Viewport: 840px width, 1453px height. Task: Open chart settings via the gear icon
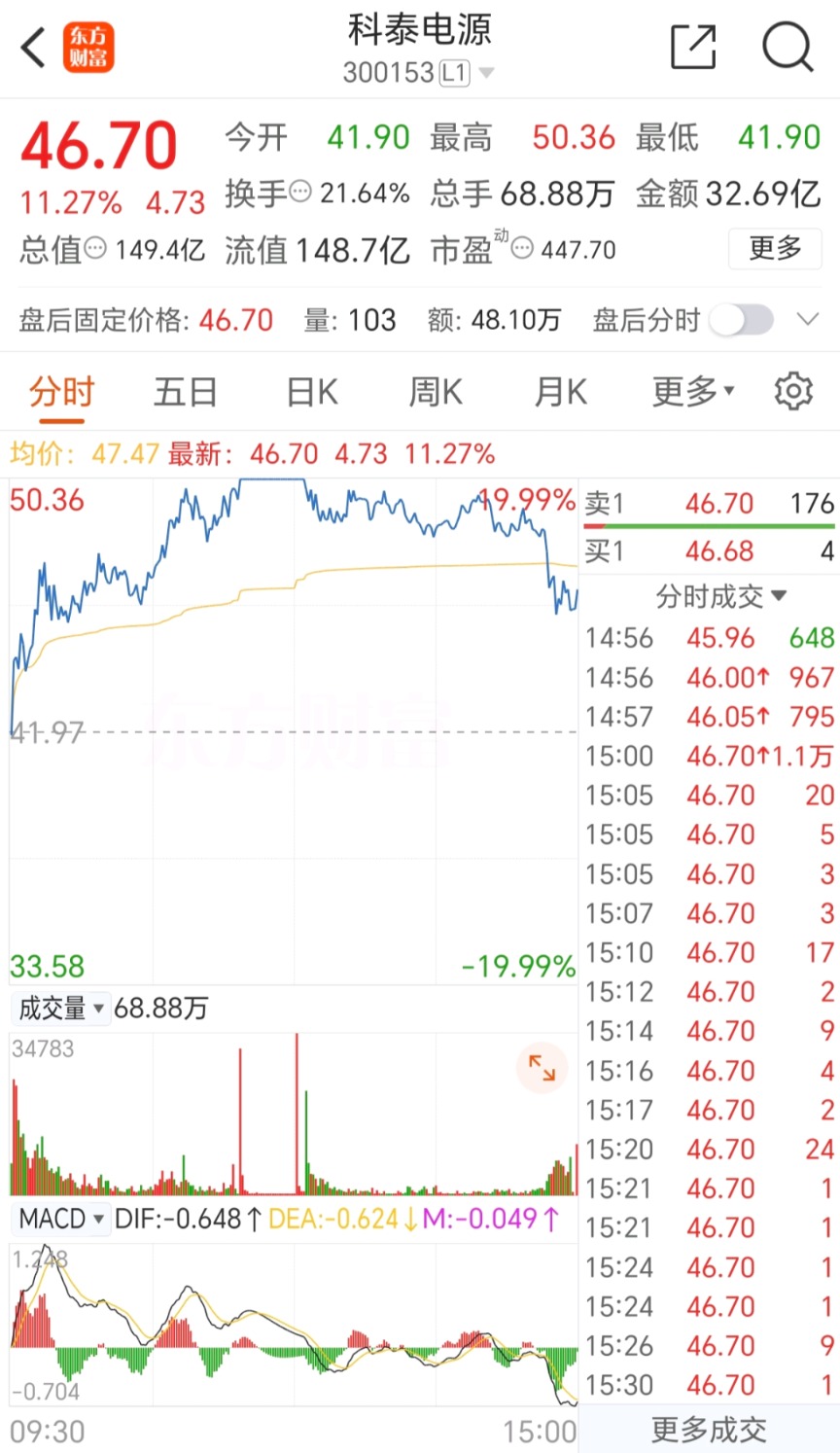click(793, 391)
